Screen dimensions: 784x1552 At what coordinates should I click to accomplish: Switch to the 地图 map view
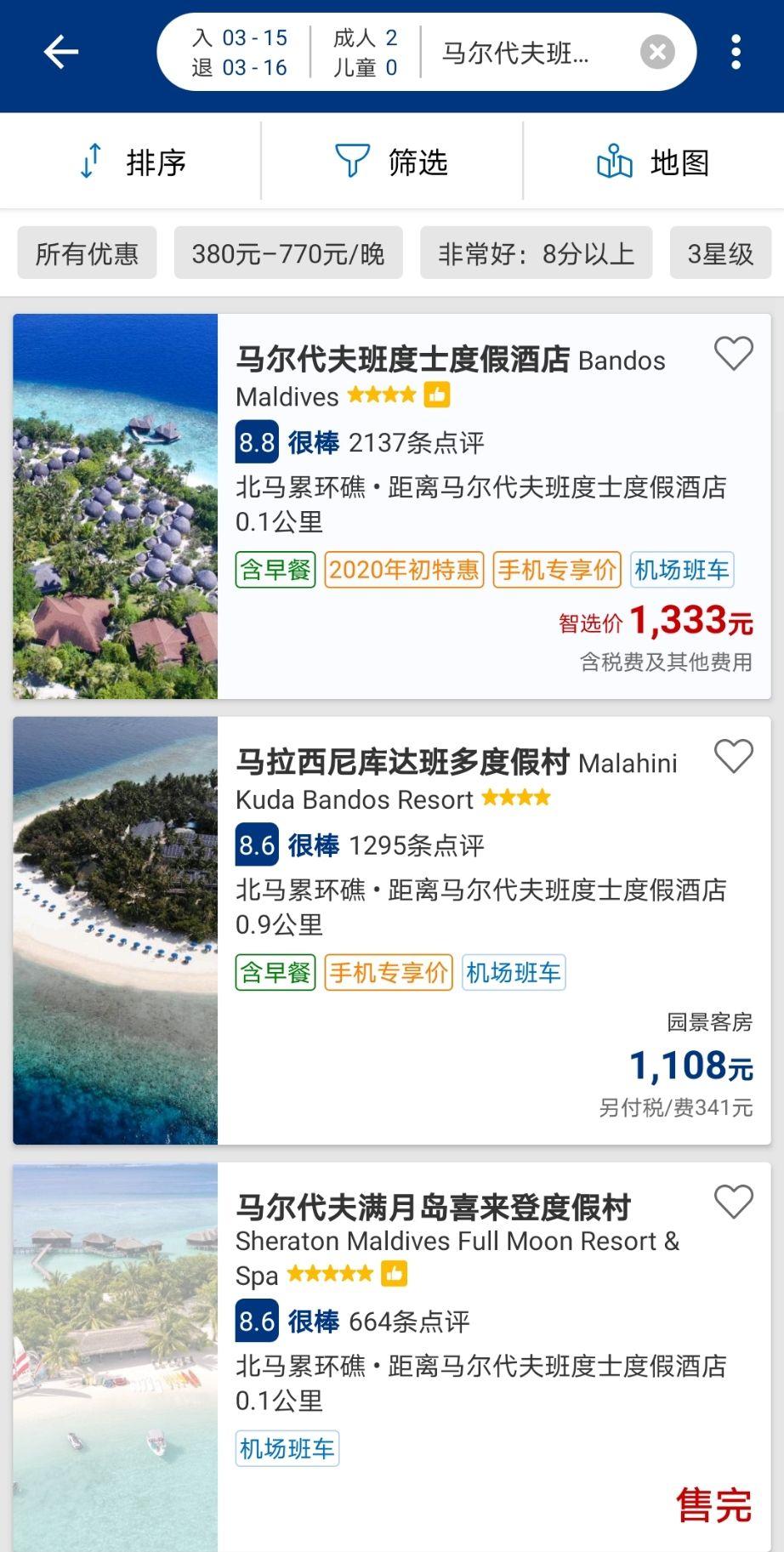click(653, 162)
